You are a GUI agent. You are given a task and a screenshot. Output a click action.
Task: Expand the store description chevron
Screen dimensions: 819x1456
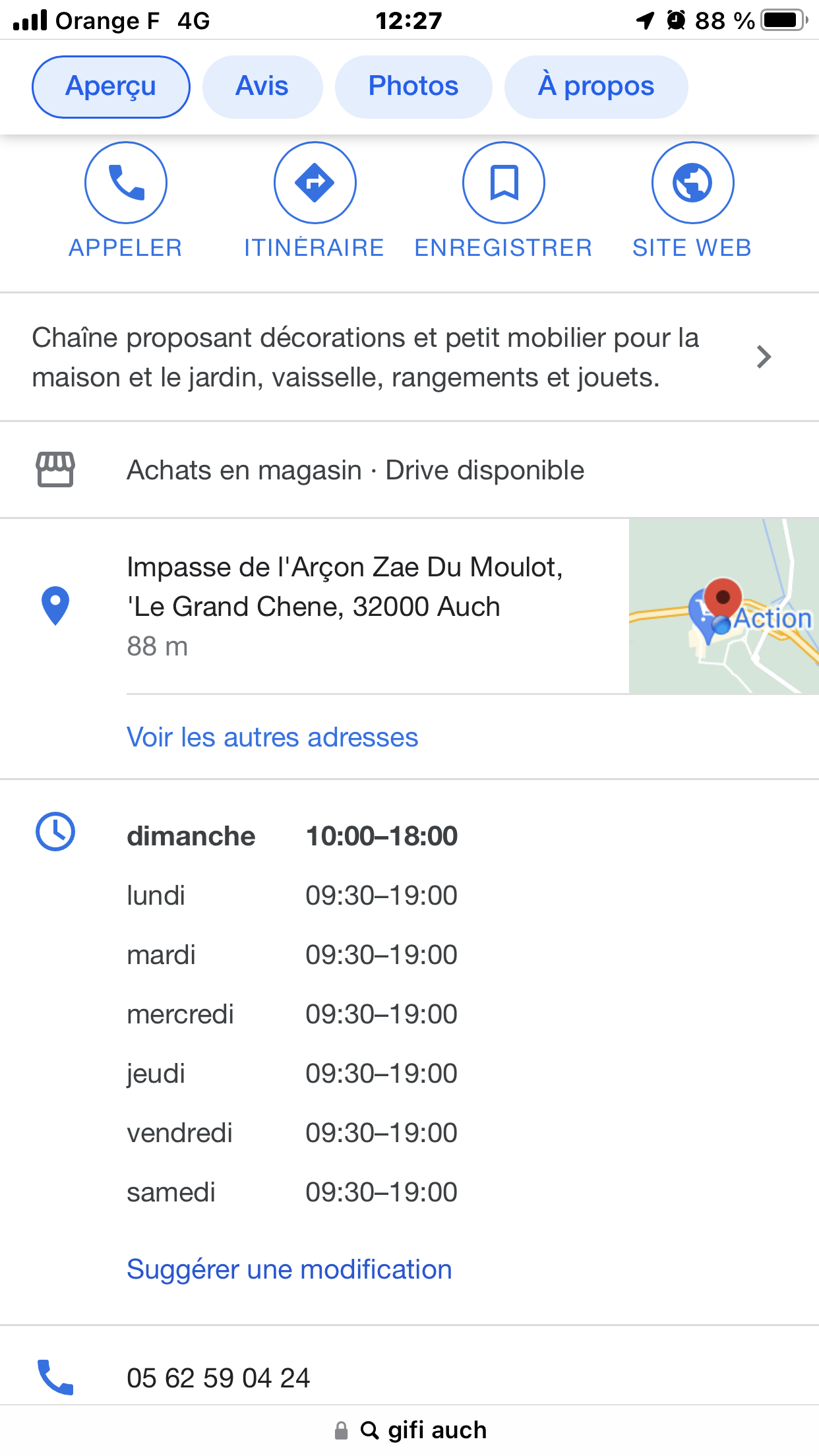[x=764, y=357]
